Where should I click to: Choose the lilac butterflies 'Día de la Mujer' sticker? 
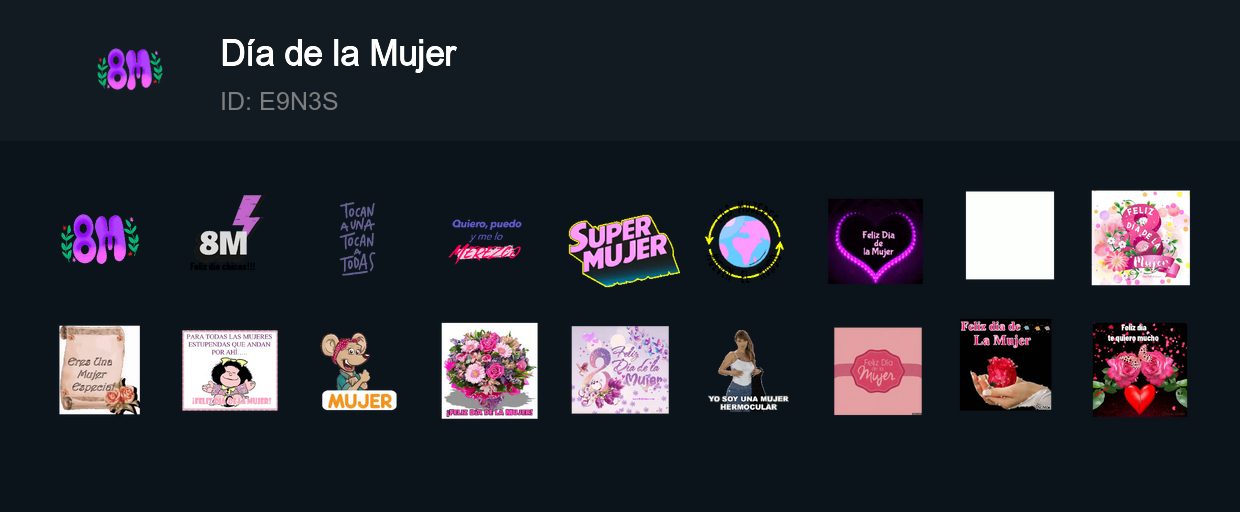[x=620, y=369]
